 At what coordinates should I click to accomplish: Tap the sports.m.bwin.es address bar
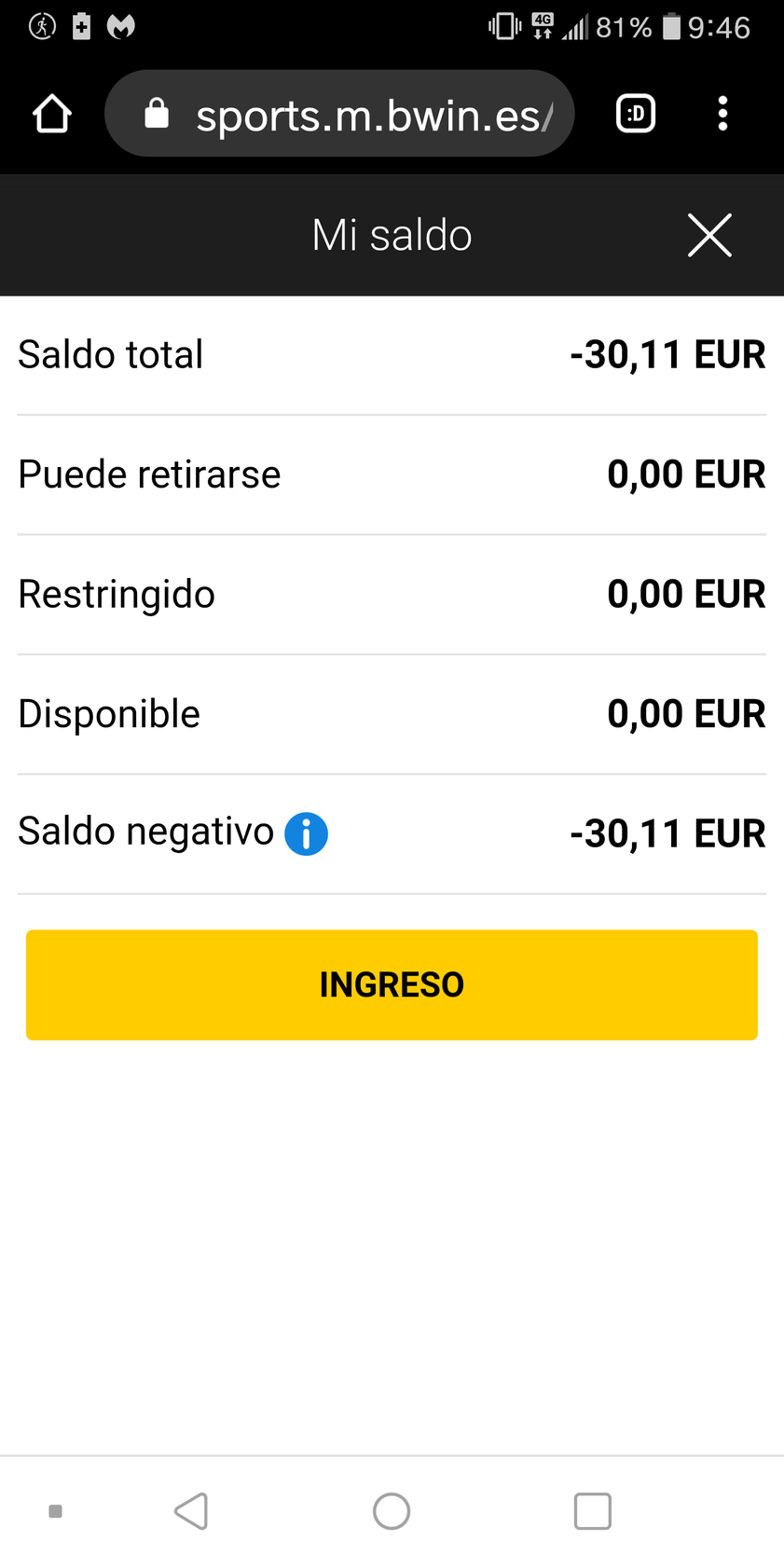(339, 114)
